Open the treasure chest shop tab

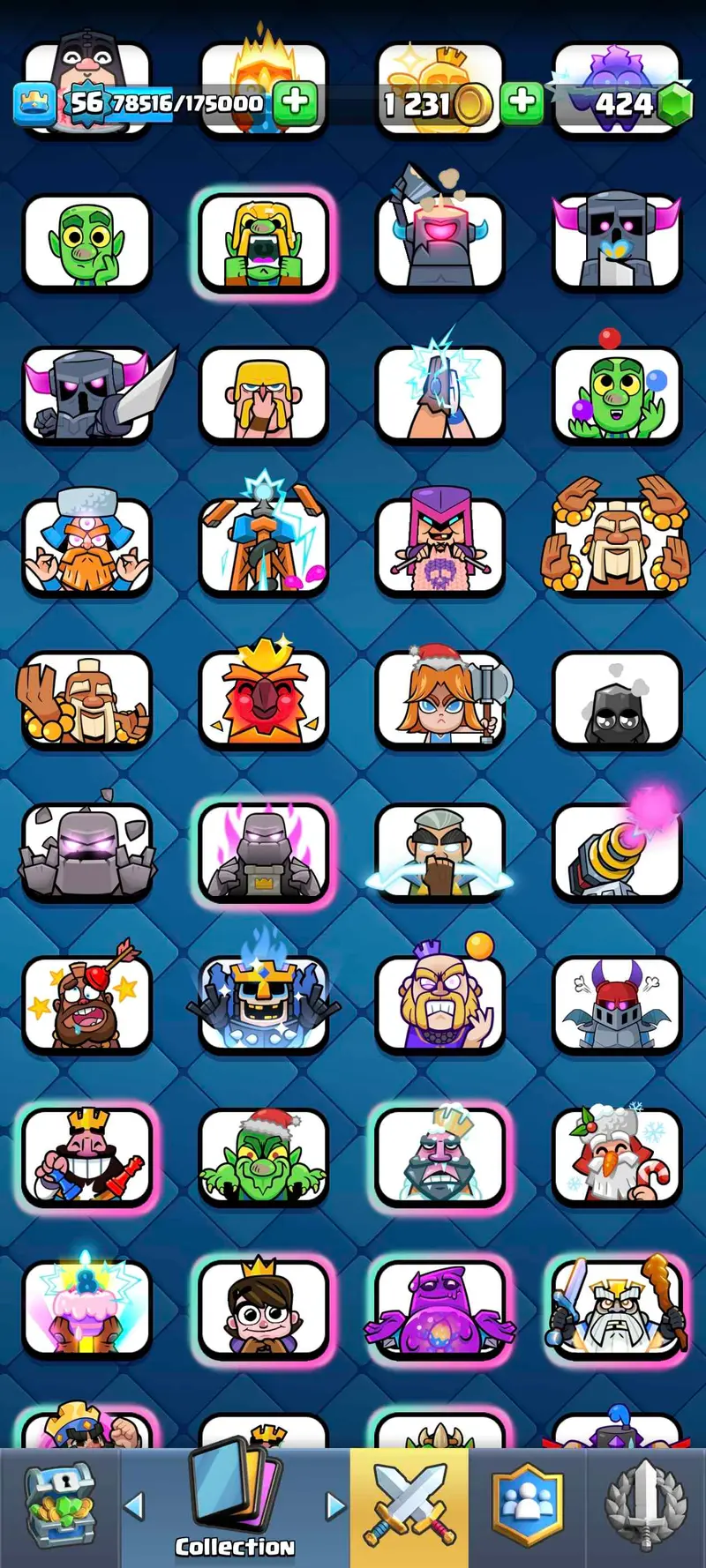pos(58,1506)
